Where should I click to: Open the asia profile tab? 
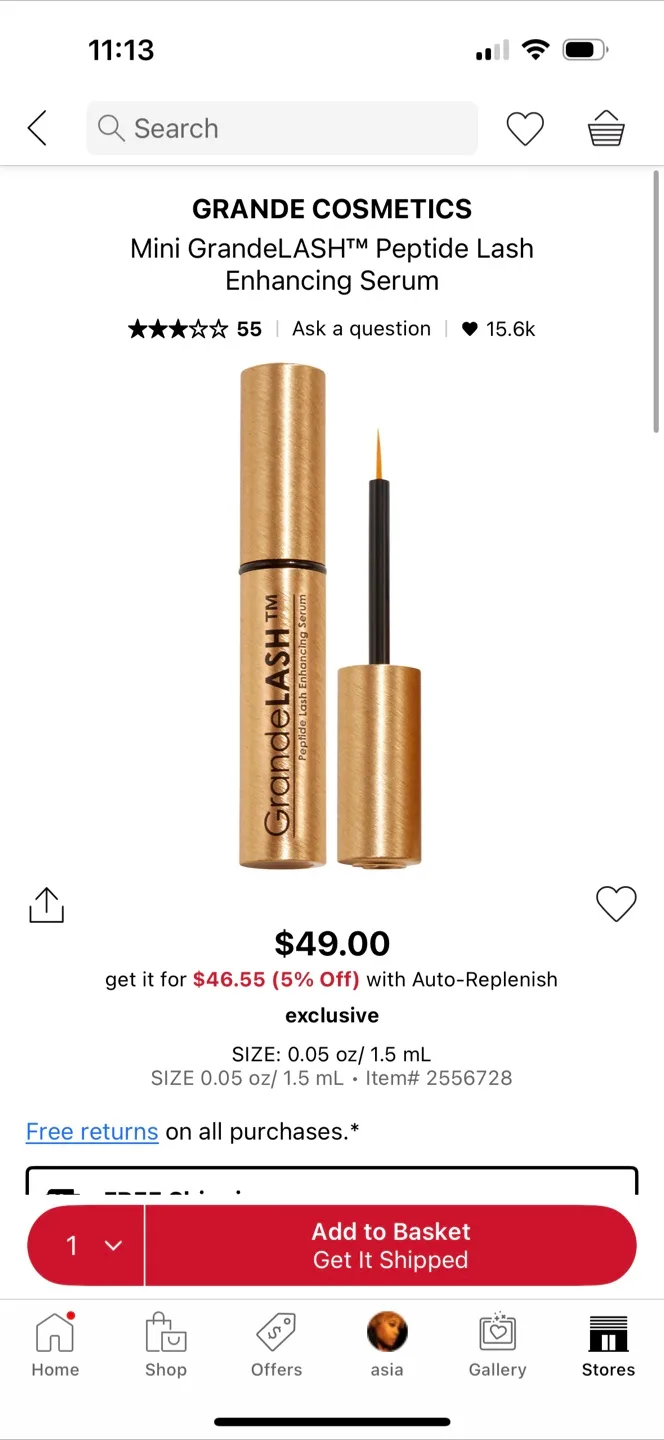(x=387, y=1345)
